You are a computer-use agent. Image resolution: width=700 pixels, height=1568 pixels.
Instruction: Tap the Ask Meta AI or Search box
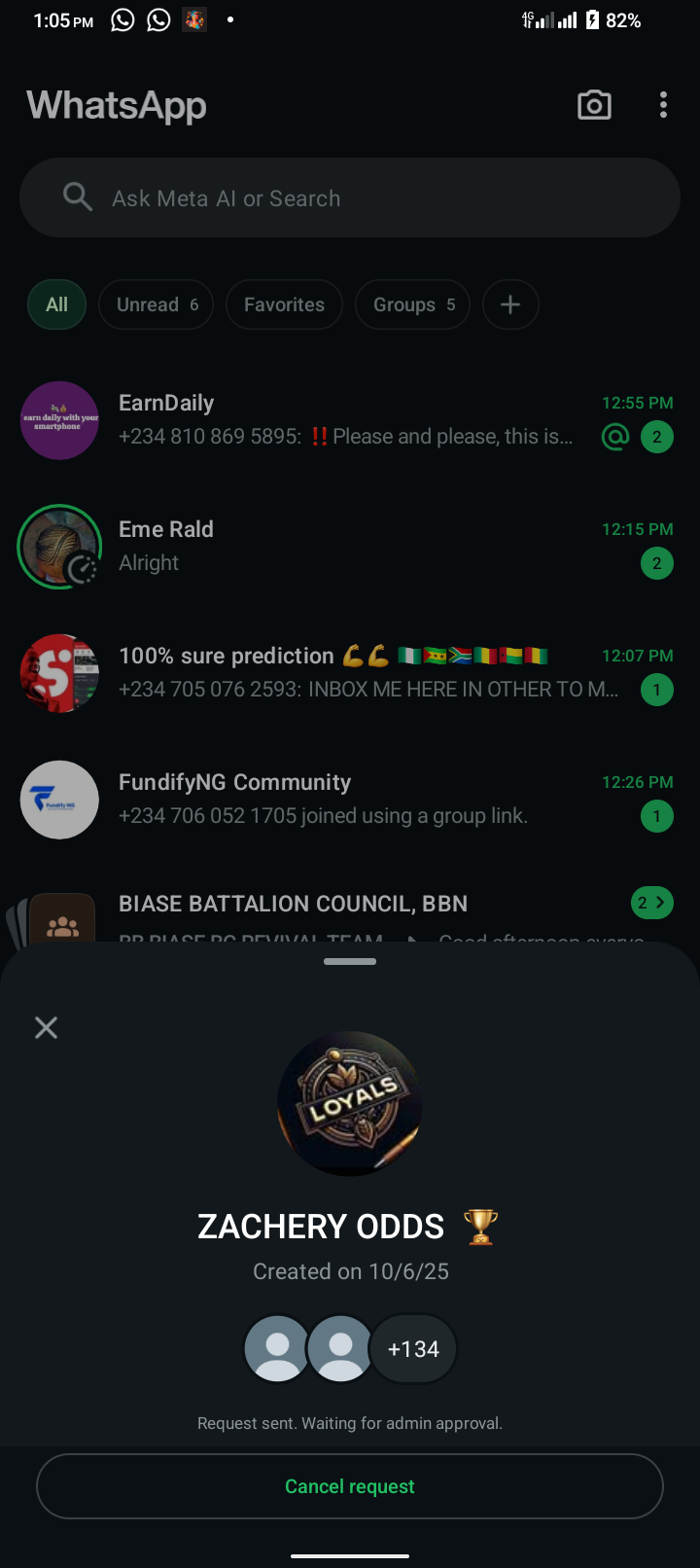click(350, 198)
